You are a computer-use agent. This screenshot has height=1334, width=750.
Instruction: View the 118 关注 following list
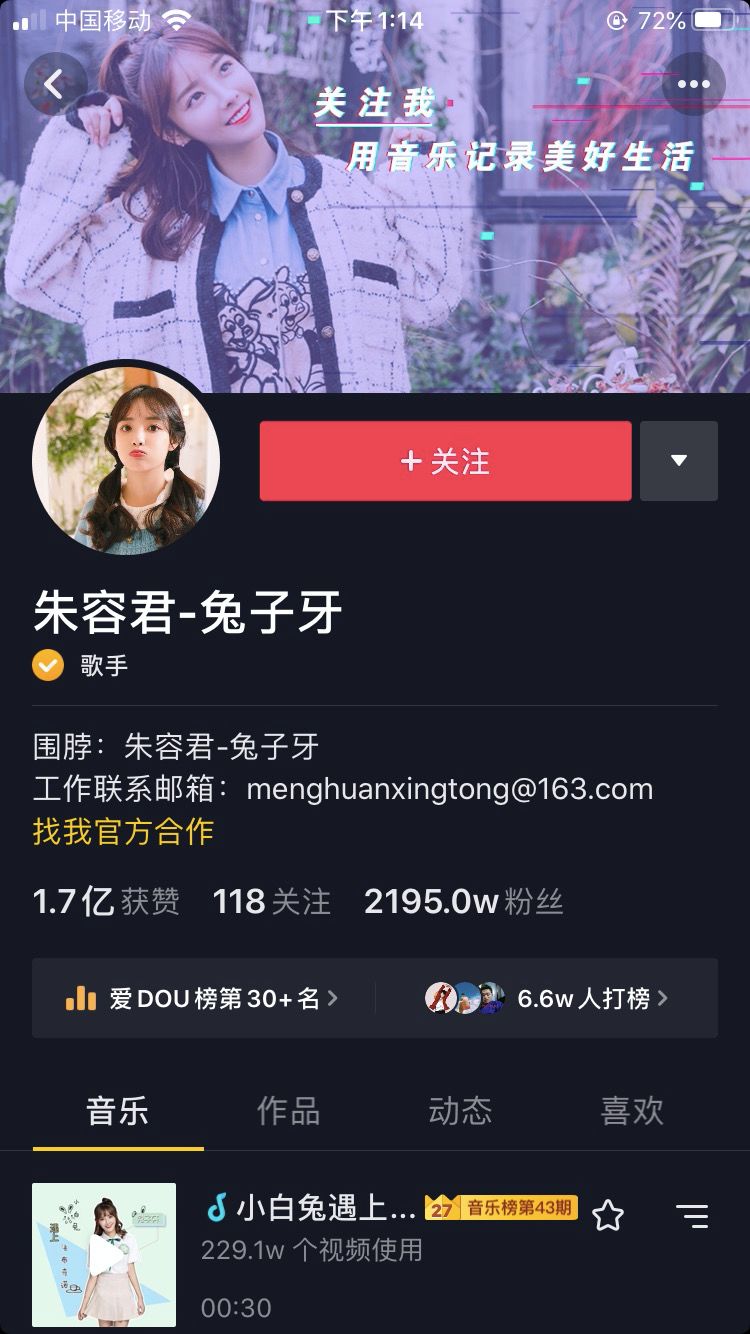(271, 901)
